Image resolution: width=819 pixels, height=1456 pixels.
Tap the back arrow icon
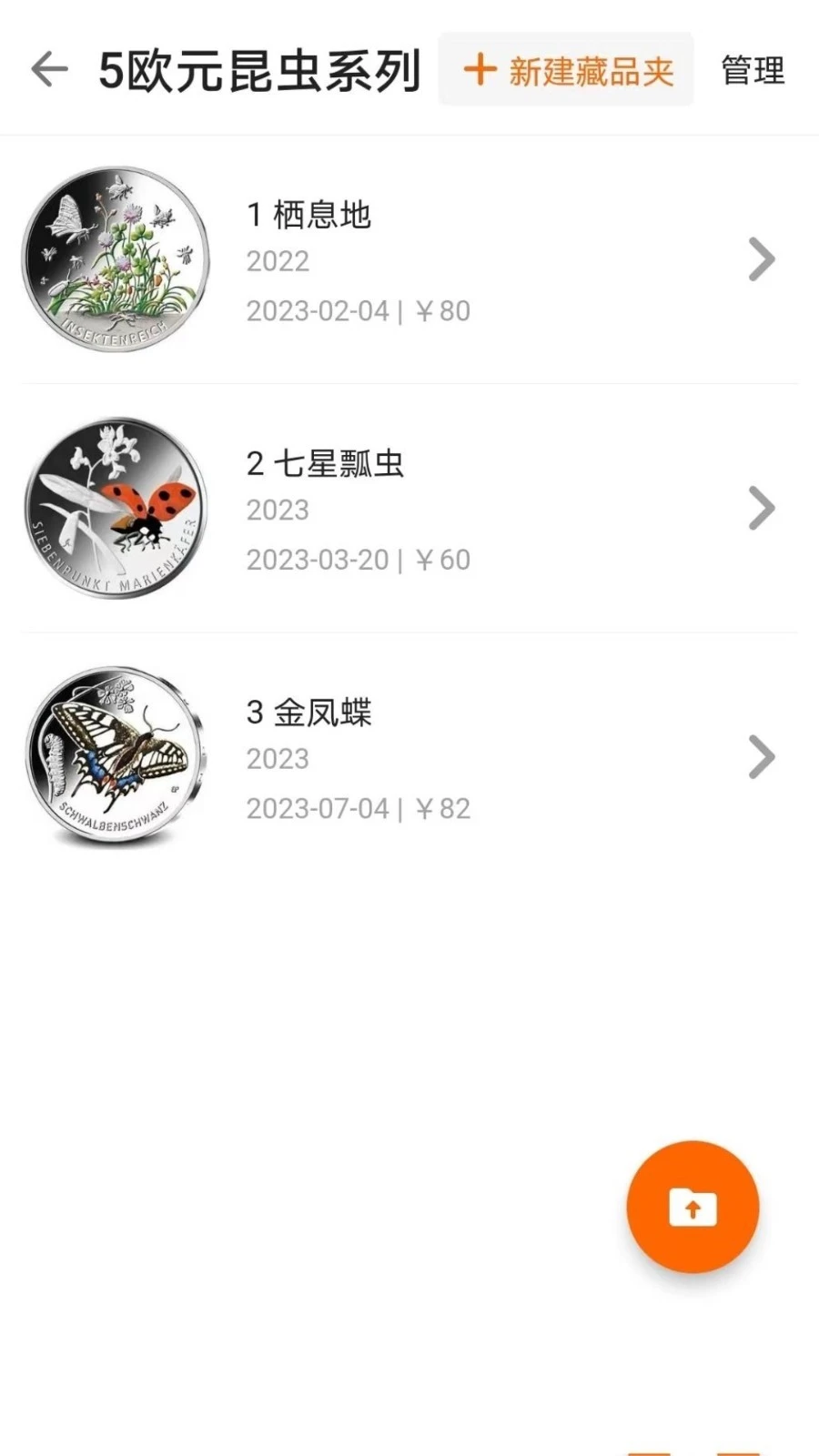click(47, 69)
